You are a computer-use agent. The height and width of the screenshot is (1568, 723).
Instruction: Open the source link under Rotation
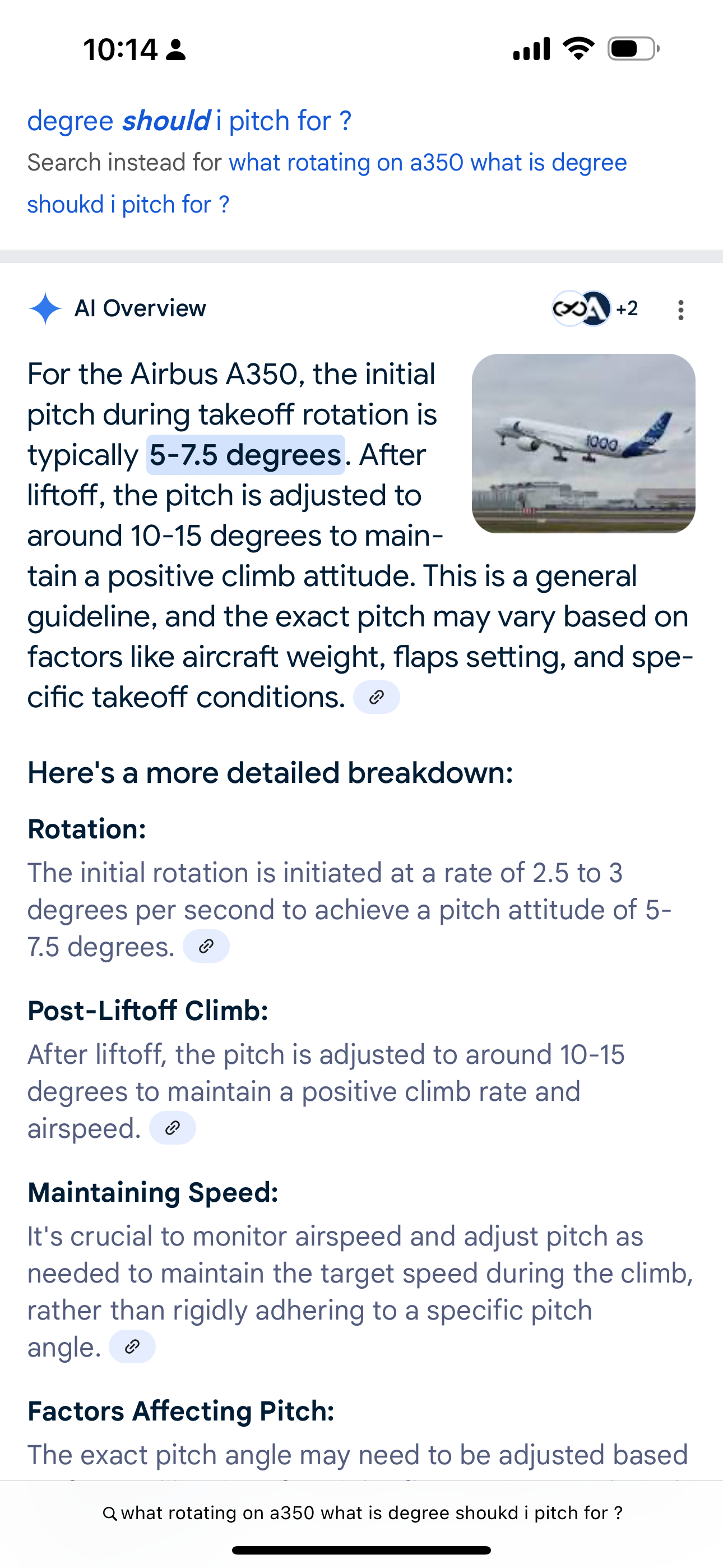[x=206, y=947]
